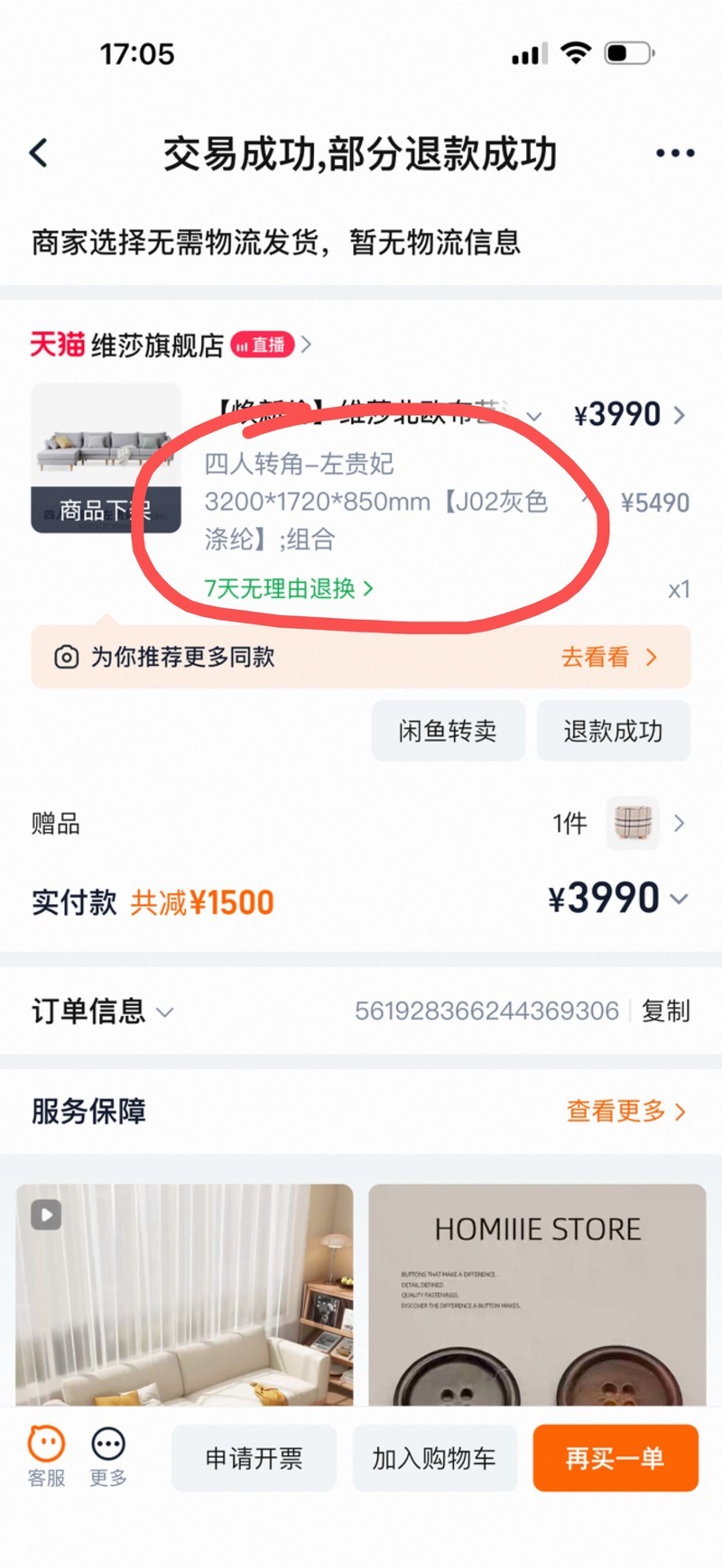Reorder with 再买一单

(x=615, y=1458)
